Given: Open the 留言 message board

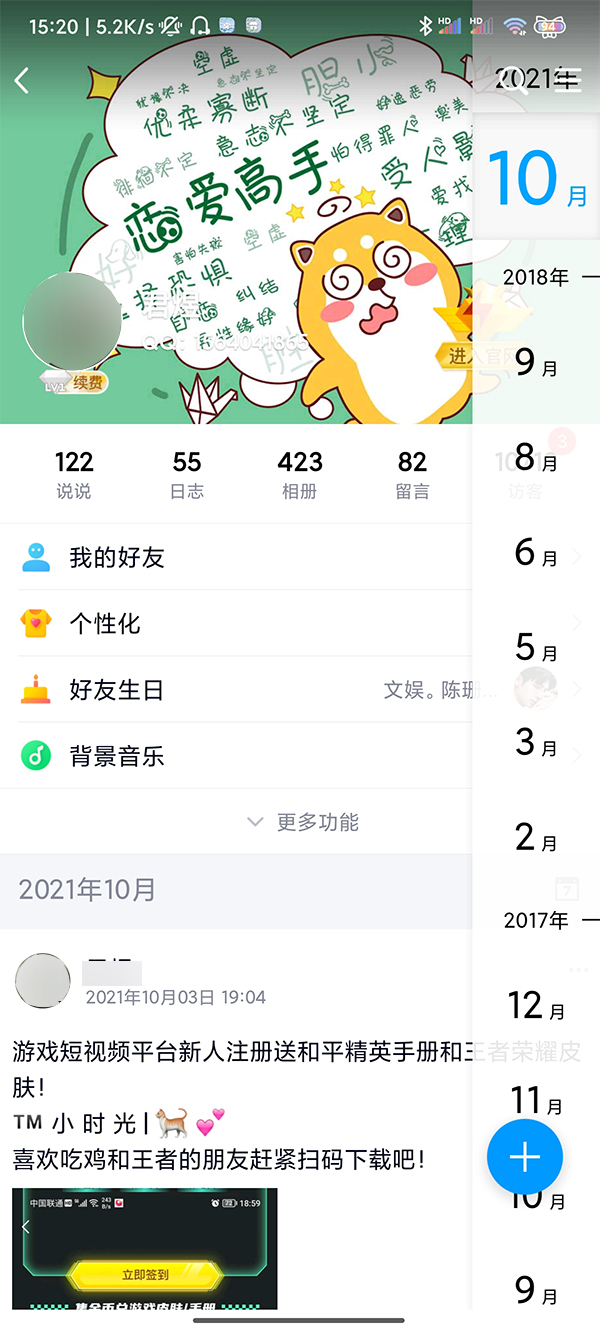Looking at the screenshot, I should tap(412, 473).
